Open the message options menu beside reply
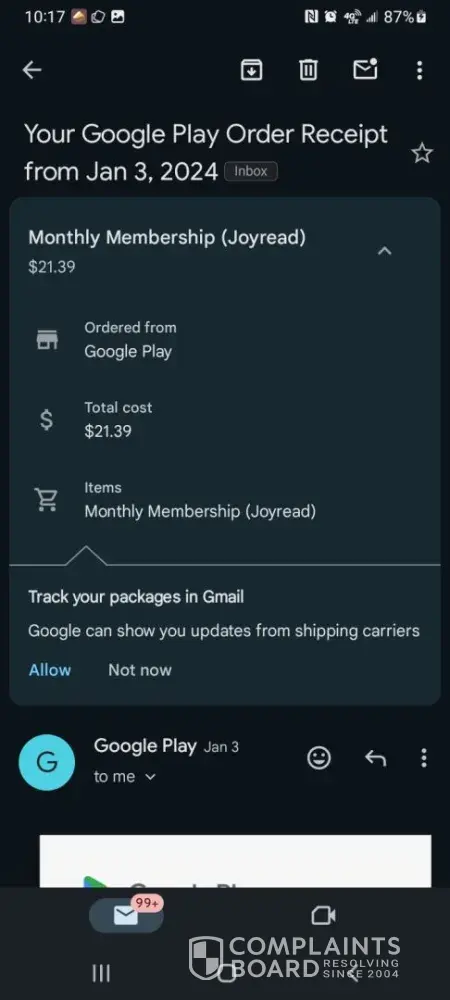Image resolution: width=450 pixels, height=1000 pixels. (424, 758)
